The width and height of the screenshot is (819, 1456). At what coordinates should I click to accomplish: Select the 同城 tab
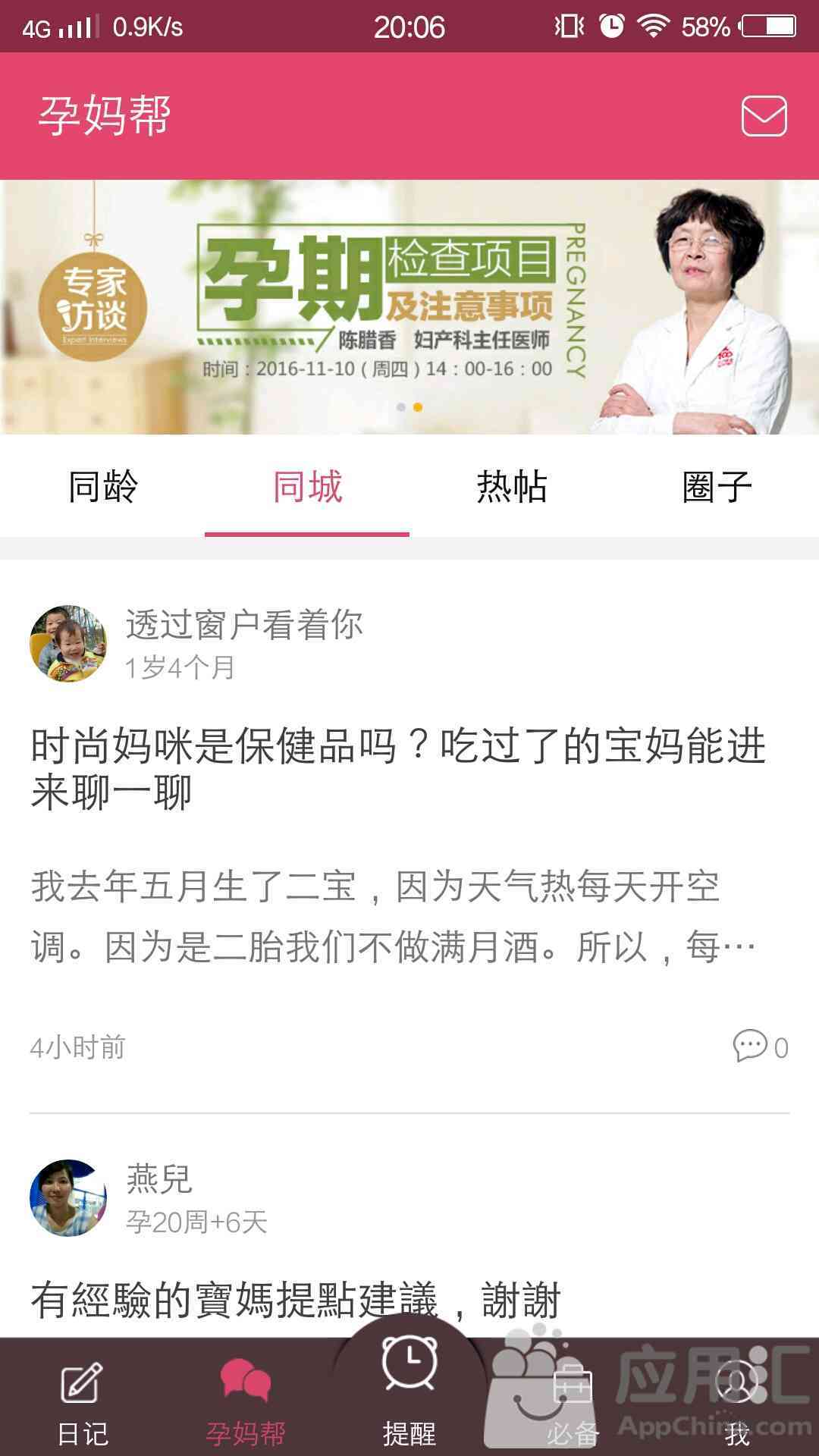click(x=307, y=487)
